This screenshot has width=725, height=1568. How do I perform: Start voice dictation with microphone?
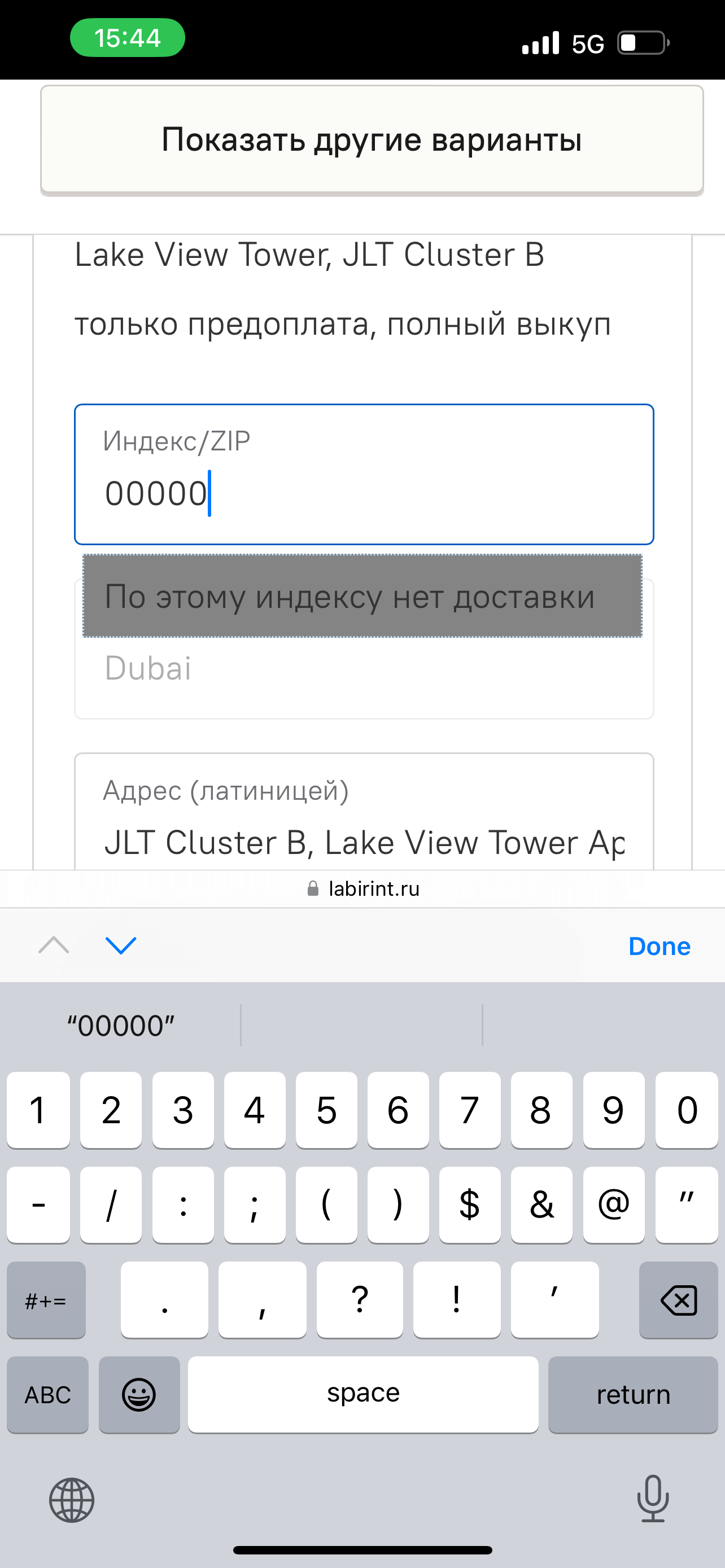point(653,1499)
